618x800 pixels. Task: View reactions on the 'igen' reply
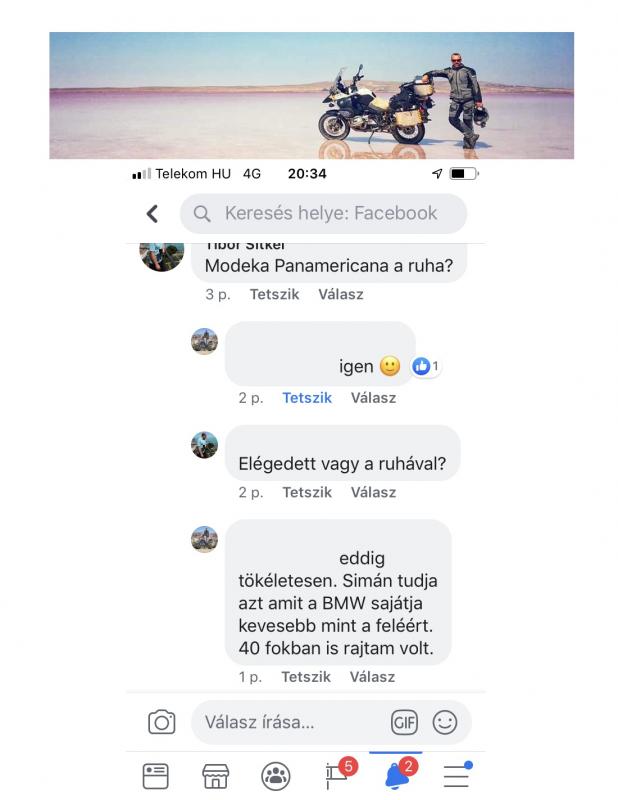point(427,367)
